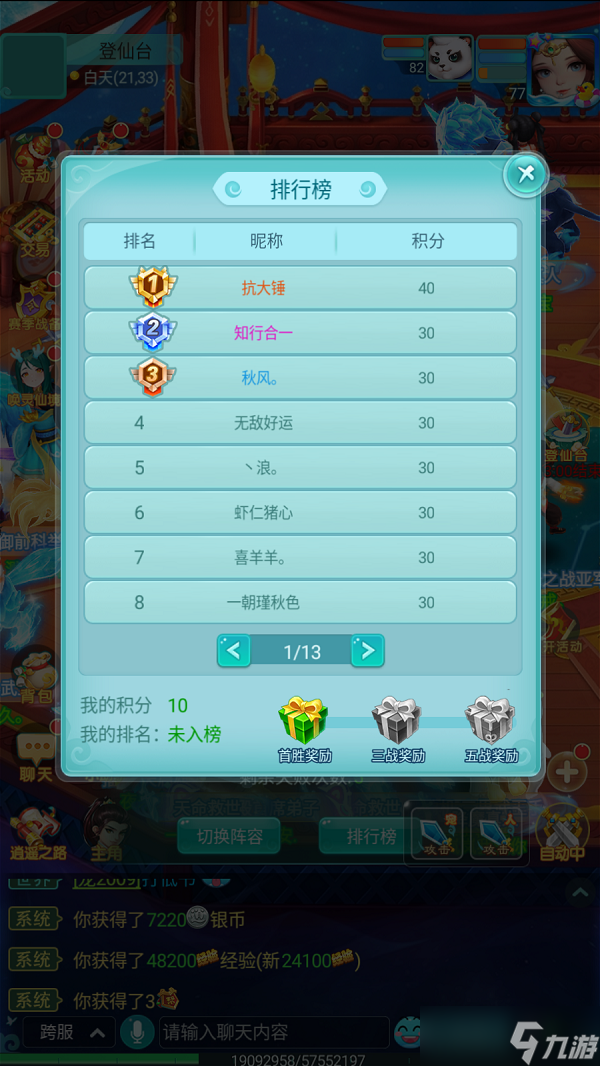The image size is (600, 1066).
Task: Open rank 2 player 知行合一
Action: (x=300, y=333)
